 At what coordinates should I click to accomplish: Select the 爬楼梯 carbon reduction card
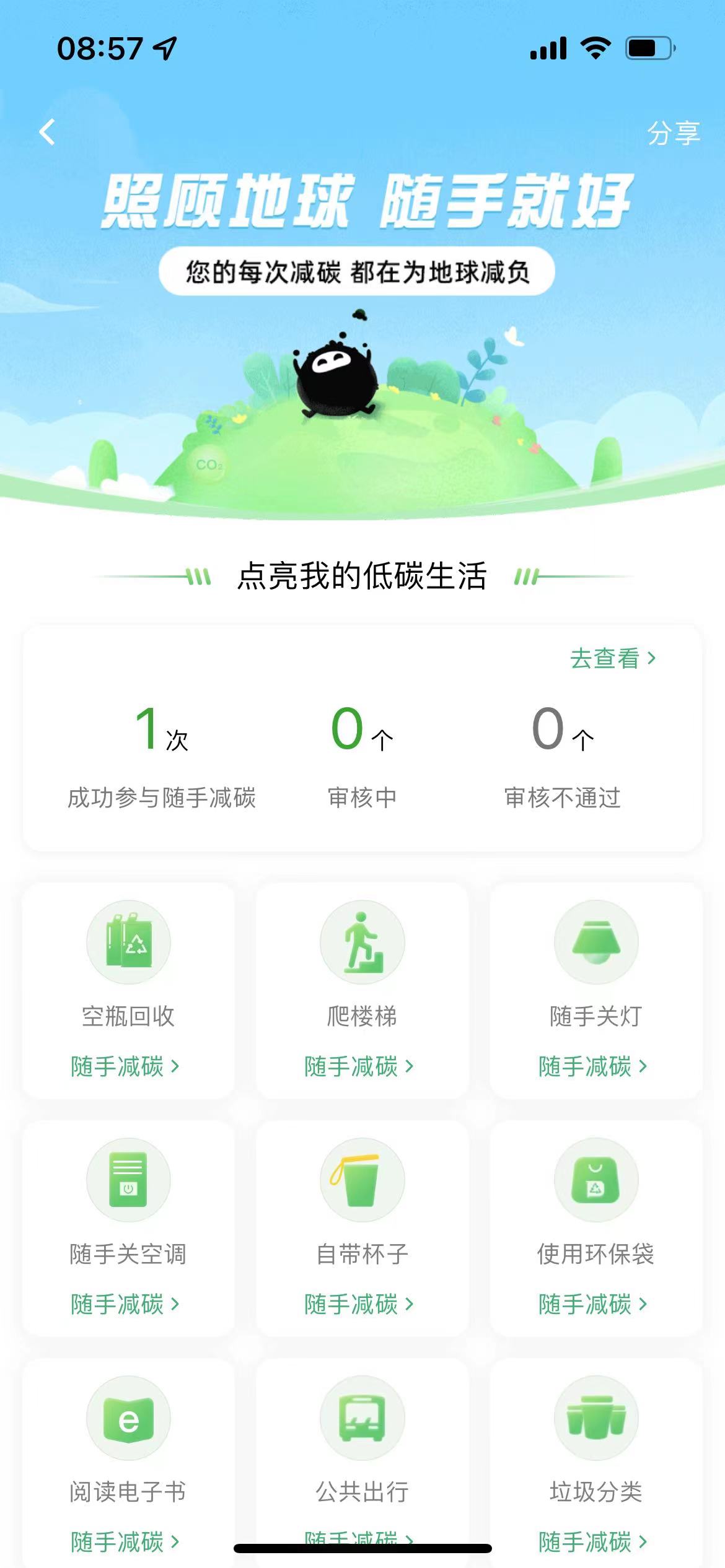pyautogui.click(x=362, y=990)
